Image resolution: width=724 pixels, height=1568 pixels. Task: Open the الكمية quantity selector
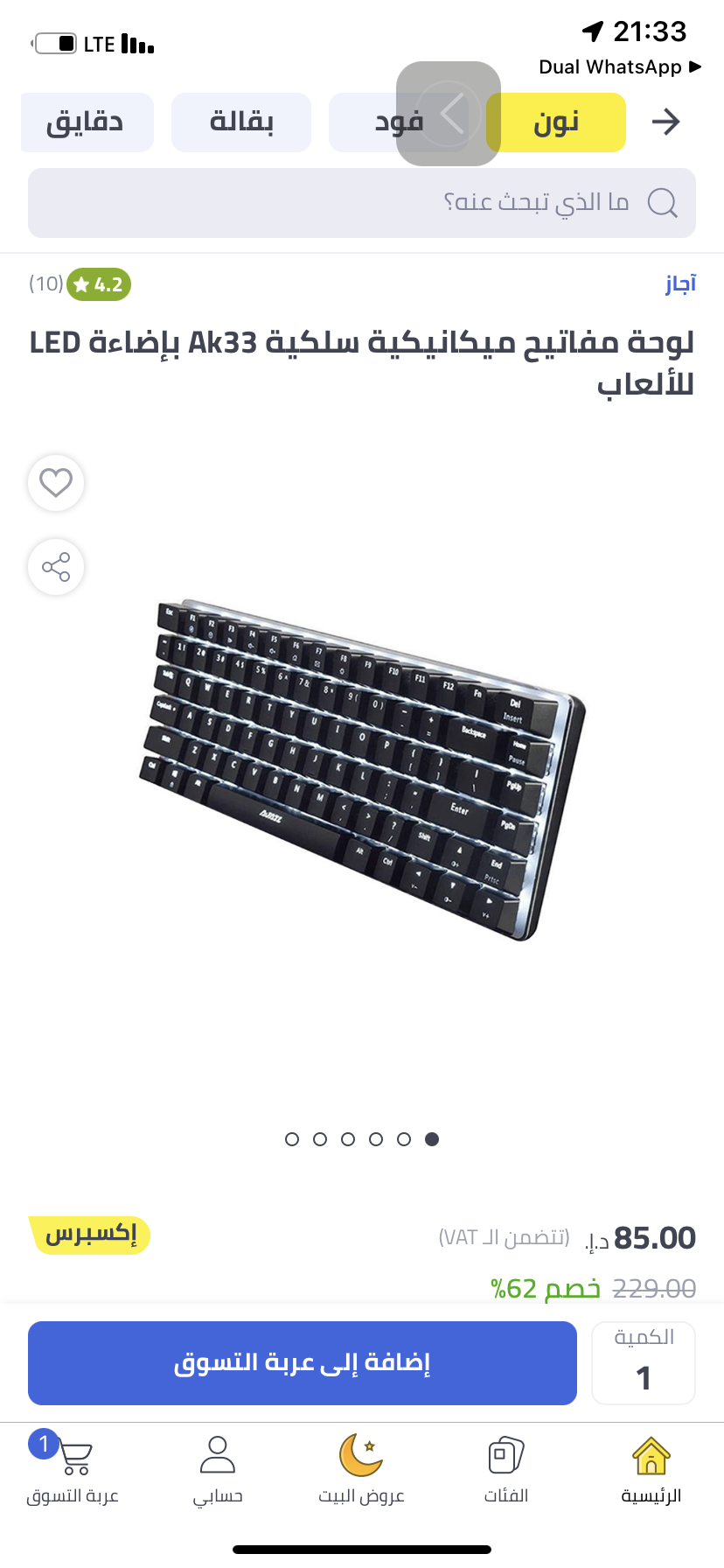644,1363
